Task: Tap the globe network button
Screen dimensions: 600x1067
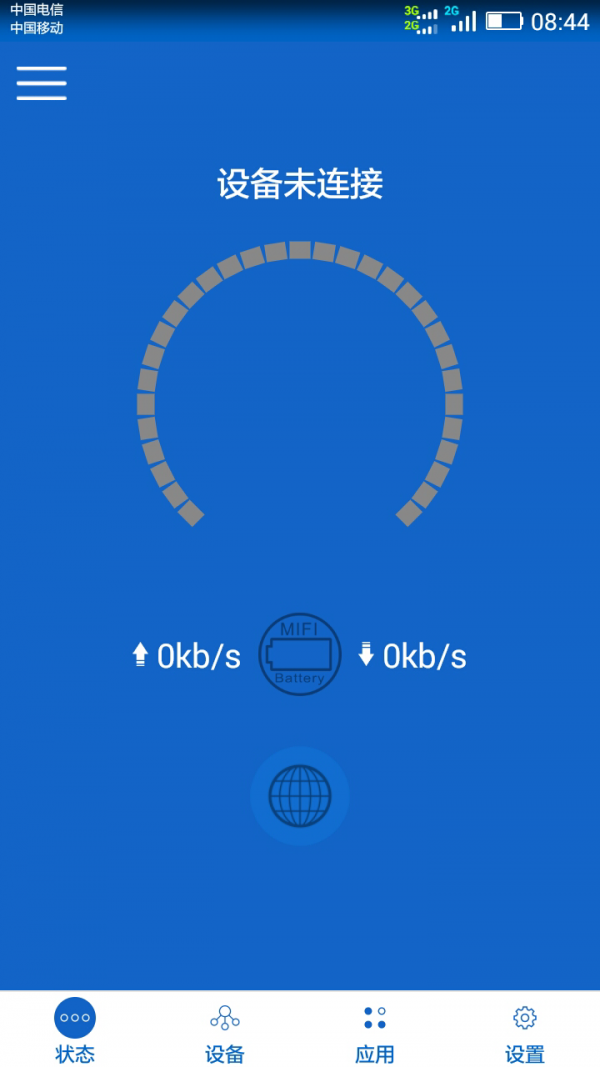Action: [299, 796]
